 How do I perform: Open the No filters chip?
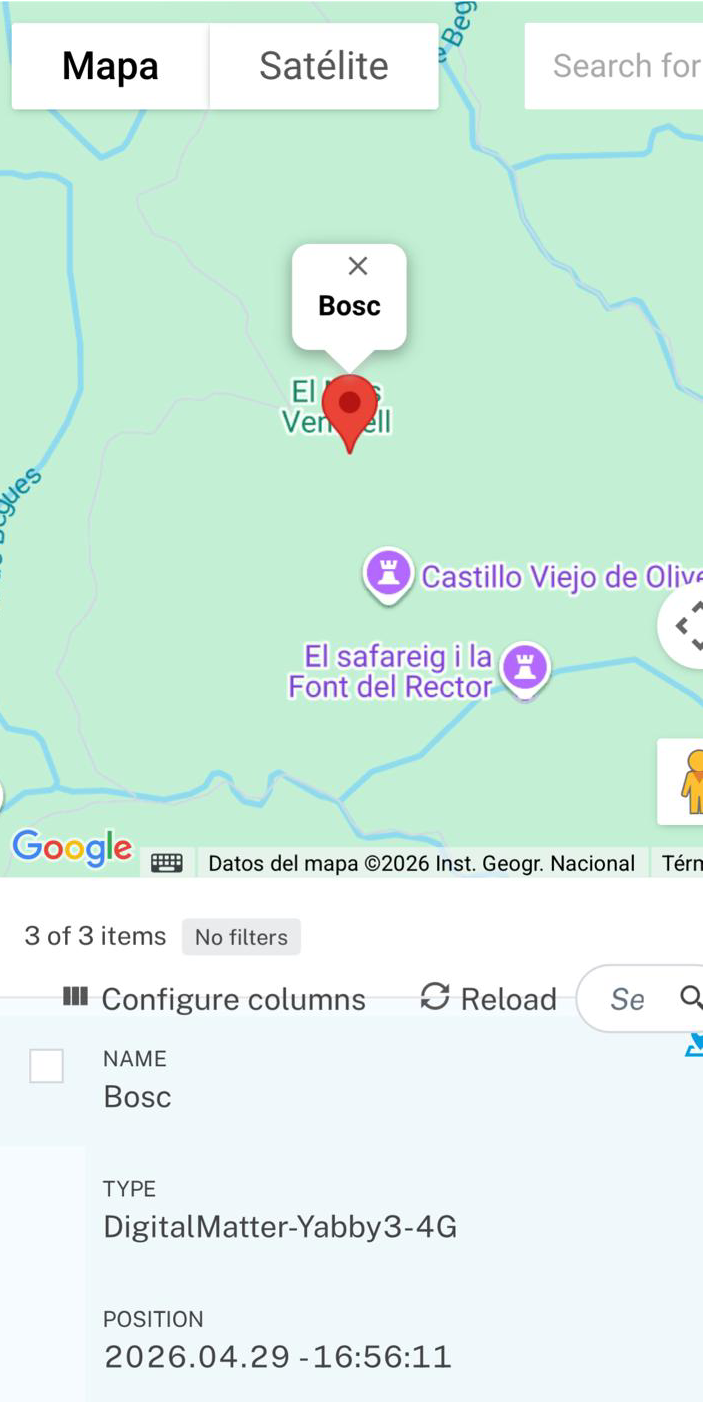[241, 937]
